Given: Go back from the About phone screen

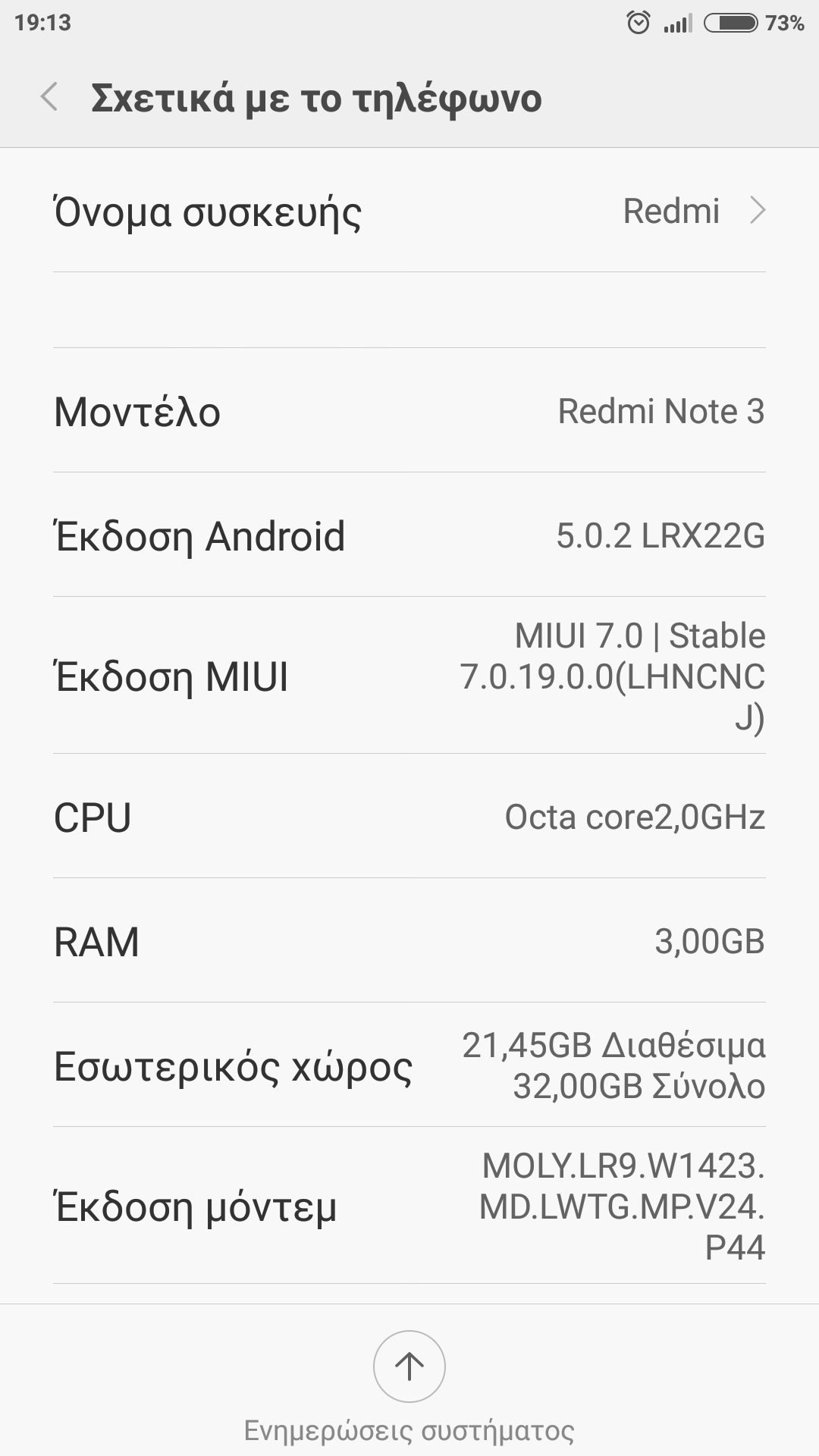Looking at the screenshot, I should 50,98.
